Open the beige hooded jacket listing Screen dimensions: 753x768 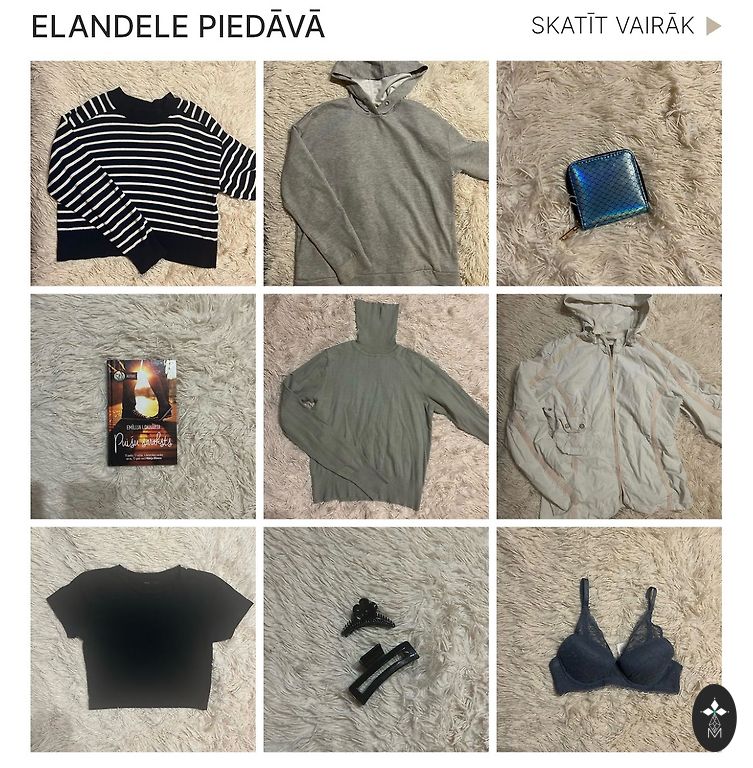click(x=609, y=406)
